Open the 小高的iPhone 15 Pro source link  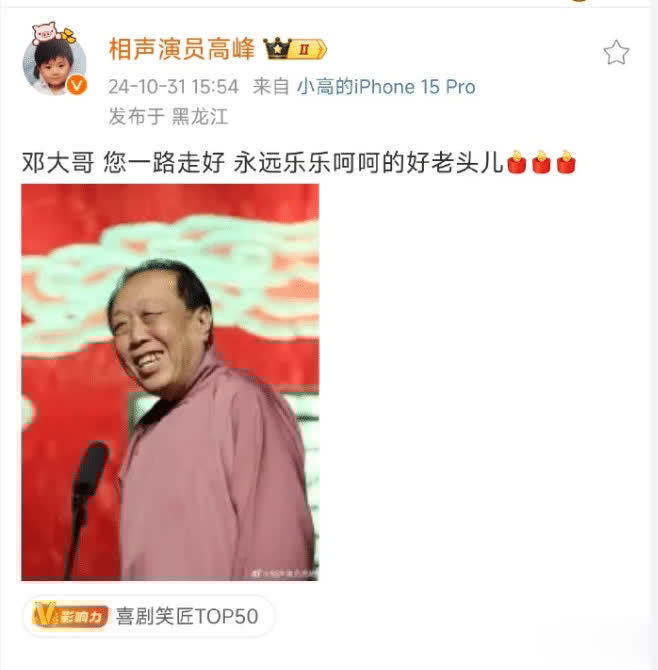(x=386, y=87)
